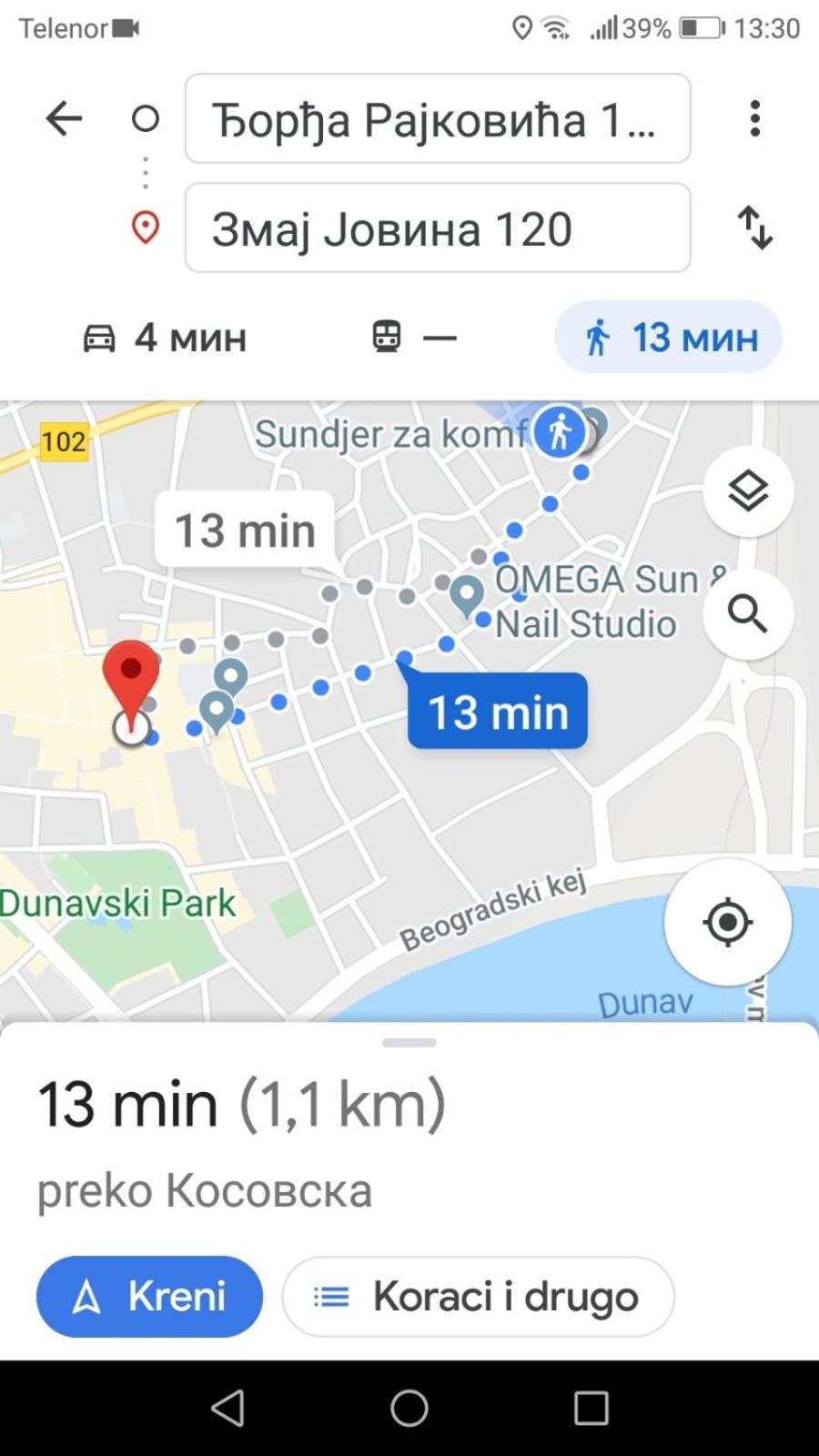Start navigation with Kreni
This screenshot has height=1456, width=819.
tap(150, 1297)
